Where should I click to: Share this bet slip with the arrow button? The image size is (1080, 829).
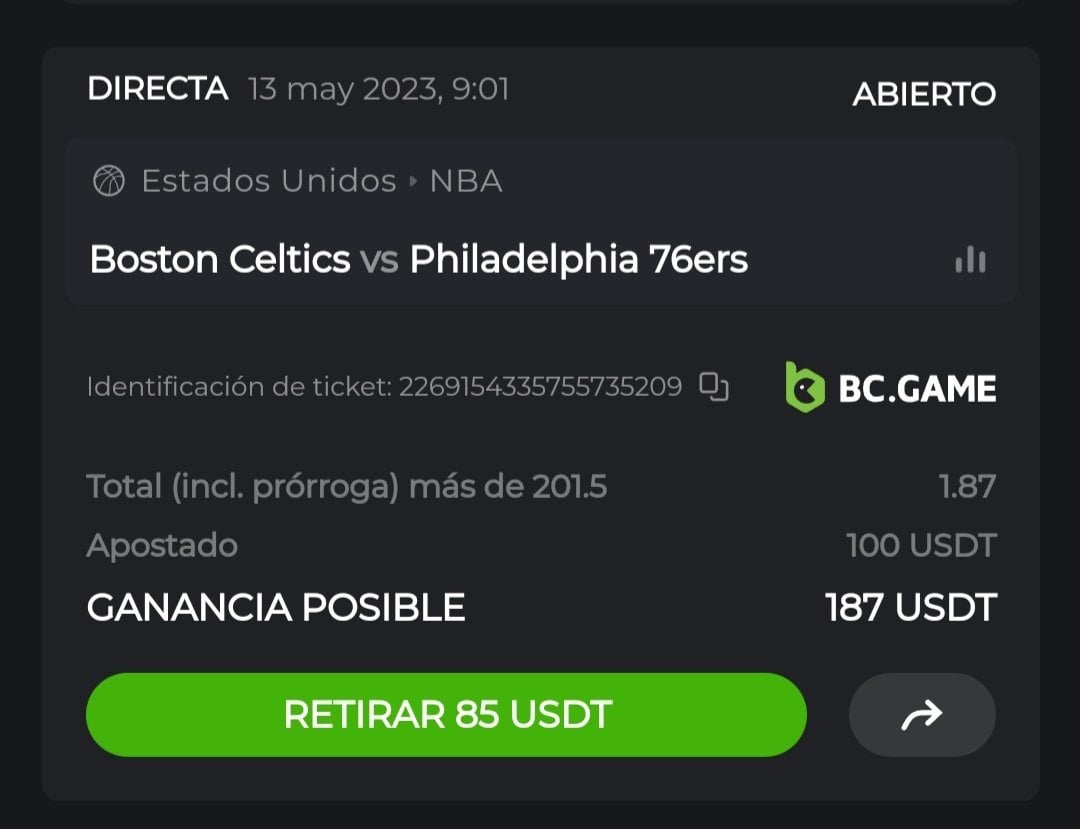[921, 714]
